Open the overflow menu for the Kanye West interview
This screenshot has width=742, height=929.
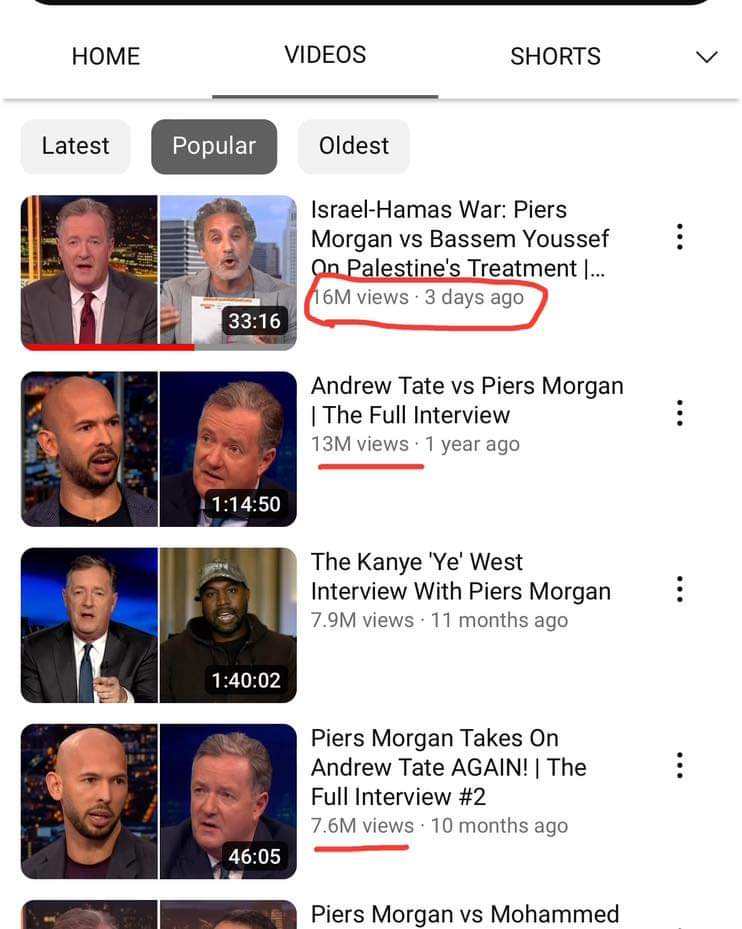coord(679,589)
